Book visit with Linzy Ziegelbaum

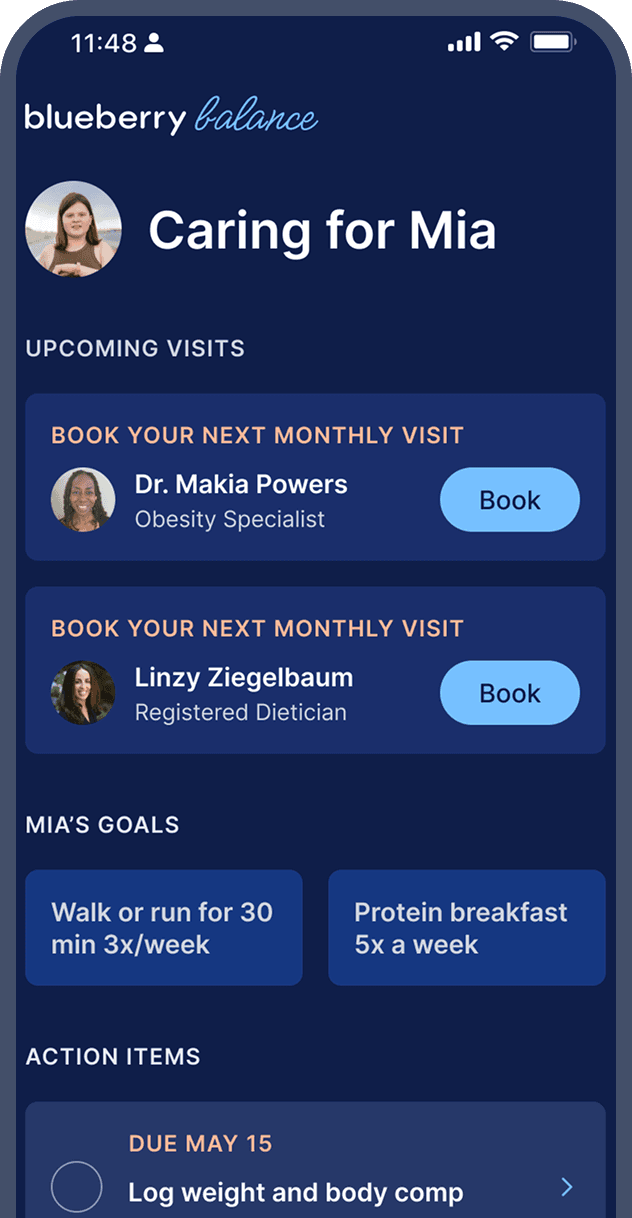(x=510, y=693)
